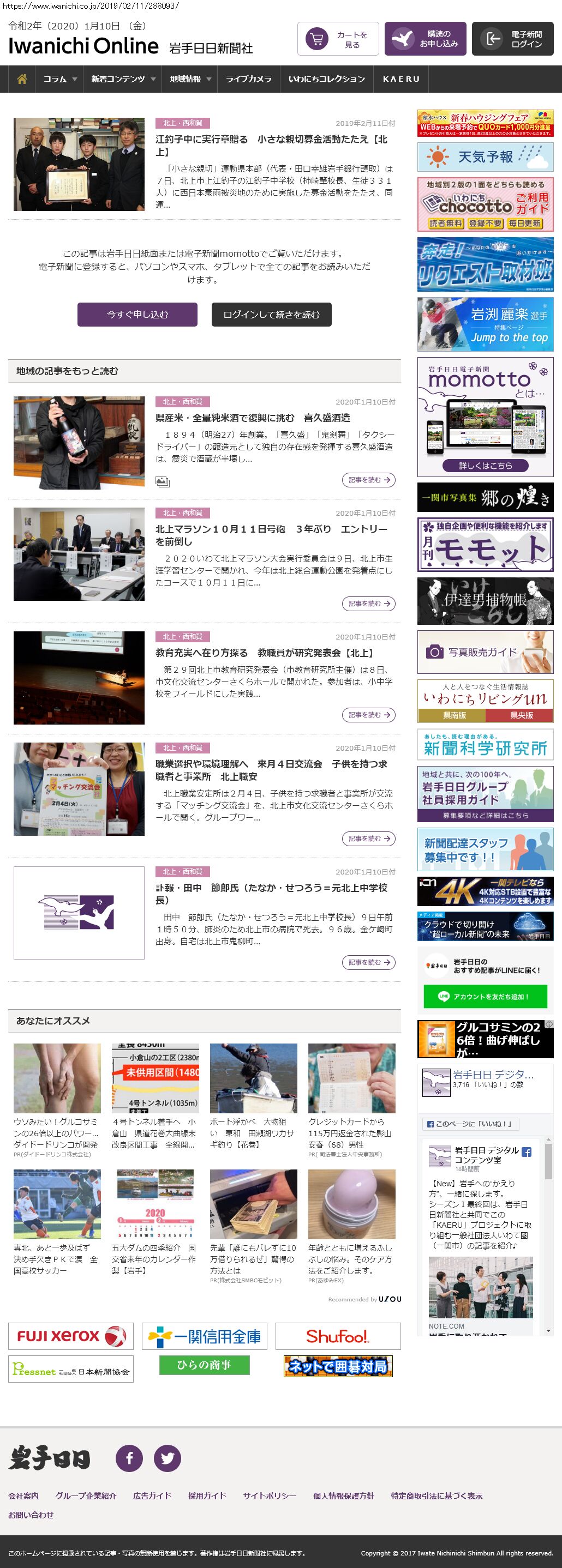Read the 喜久盛酒造 article via 記事を読む
The height and width of the screenshot is (1568, 562).
(x=368, y=480)
